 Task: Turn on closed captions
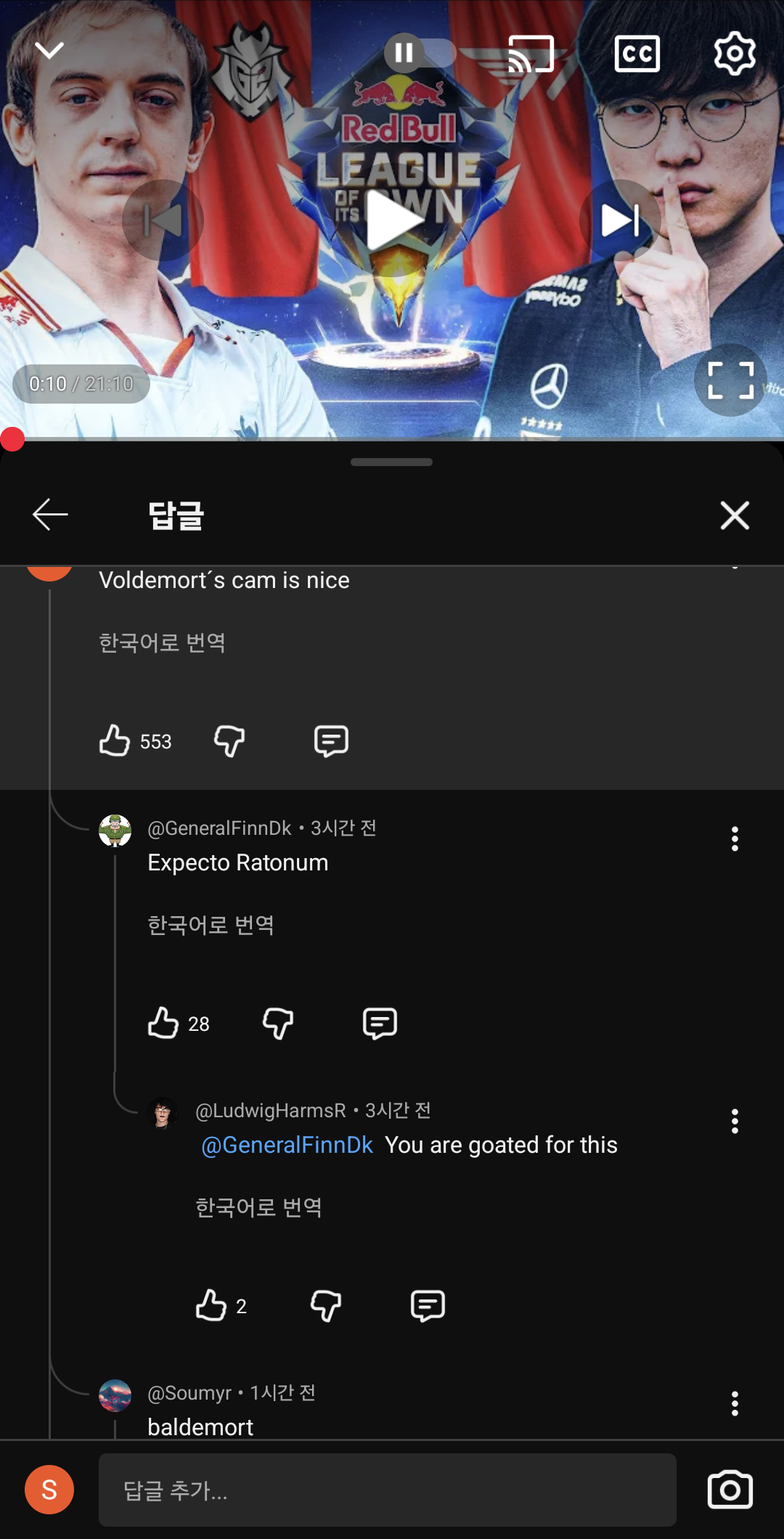pyautogui.click(x=637, y=54)
